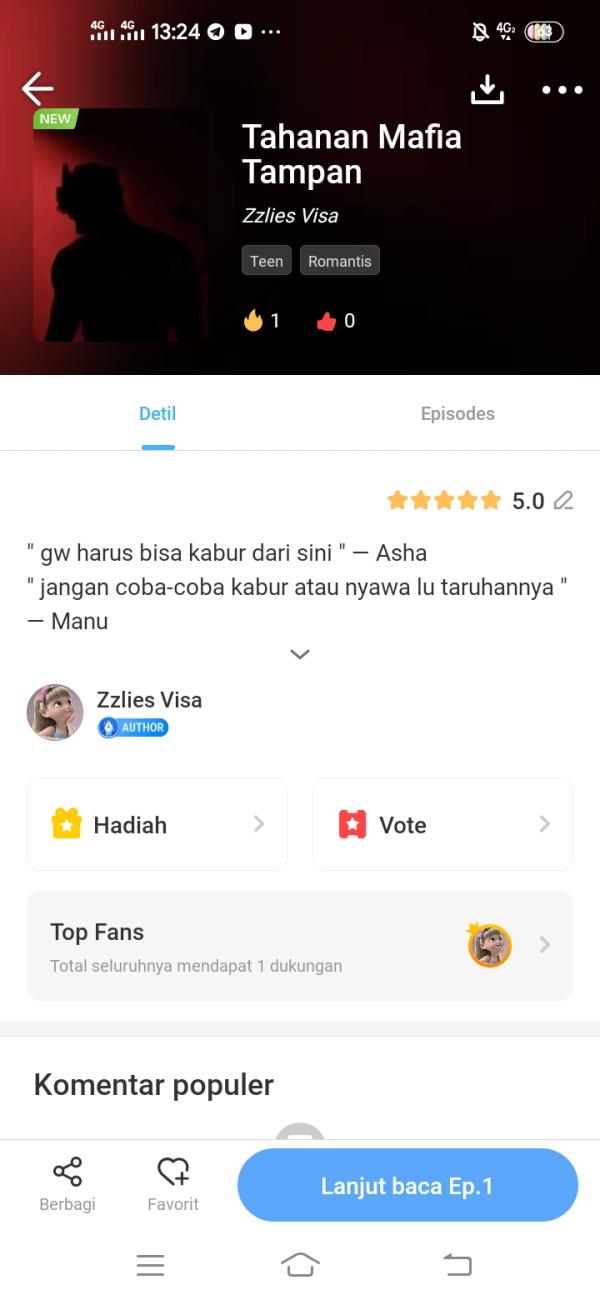
Task: Open the Hadiah gift option
Action: coord(157,824)
